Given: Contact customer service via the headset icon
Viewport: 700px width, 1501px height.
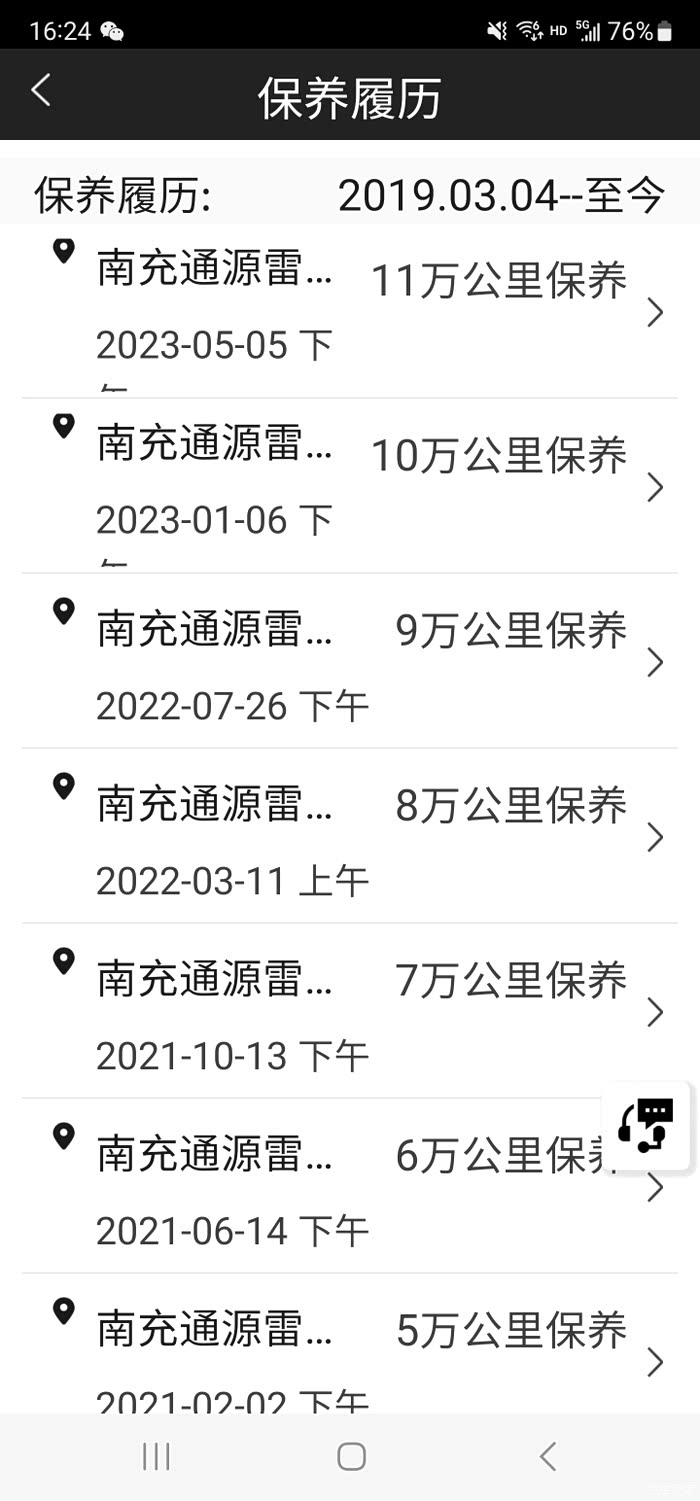Looking at the screenshot, I should [x=645, y=1126].
